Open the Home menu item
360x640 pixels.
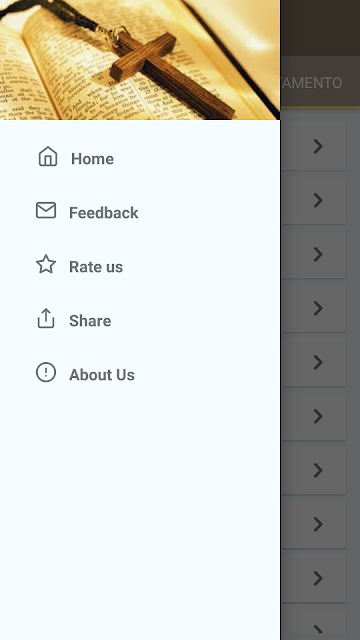pyautogui.click(x=140, y=158)
